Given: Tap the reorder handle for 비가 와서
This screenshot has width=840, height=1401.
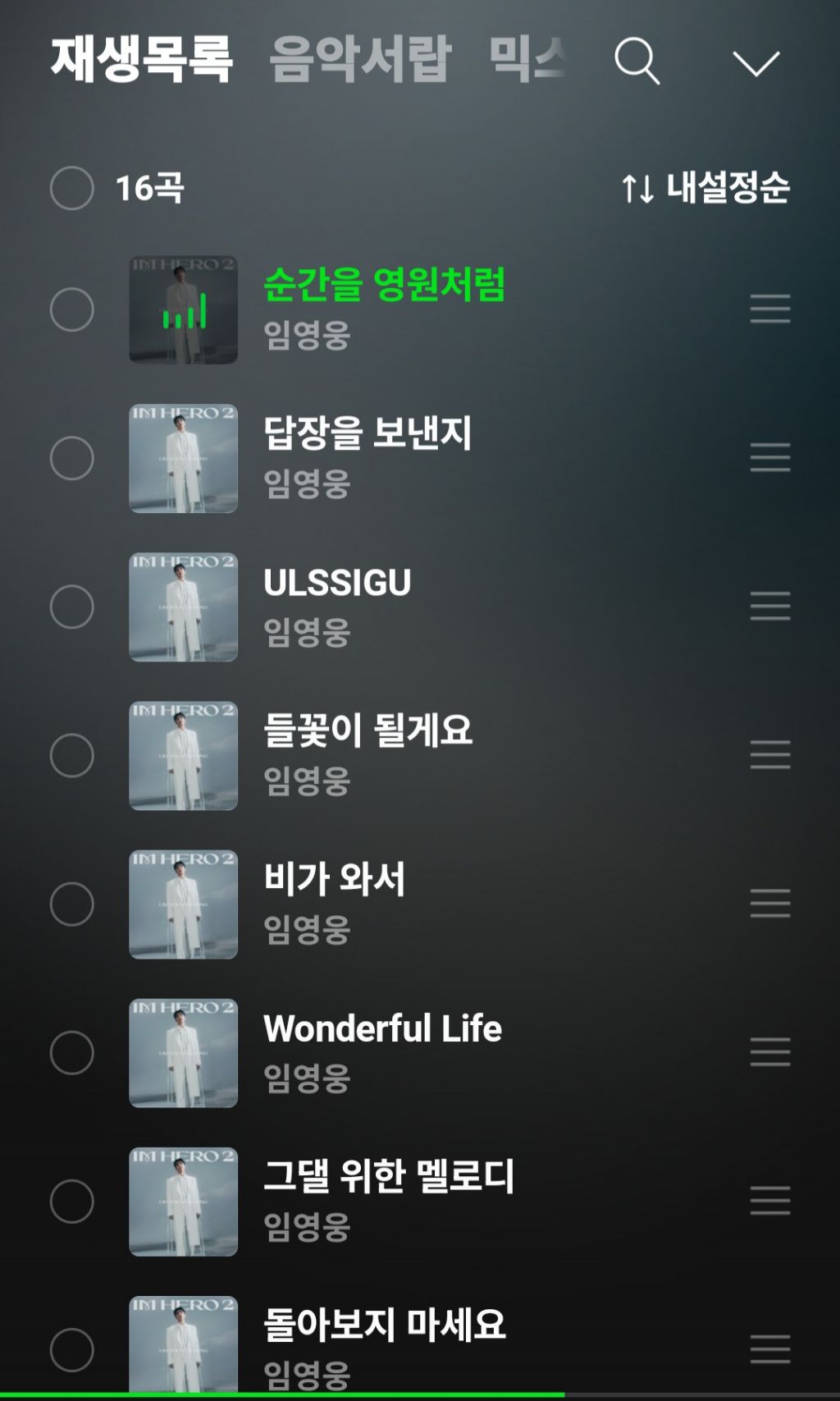Looking at the screenshot, I should 769,904.
